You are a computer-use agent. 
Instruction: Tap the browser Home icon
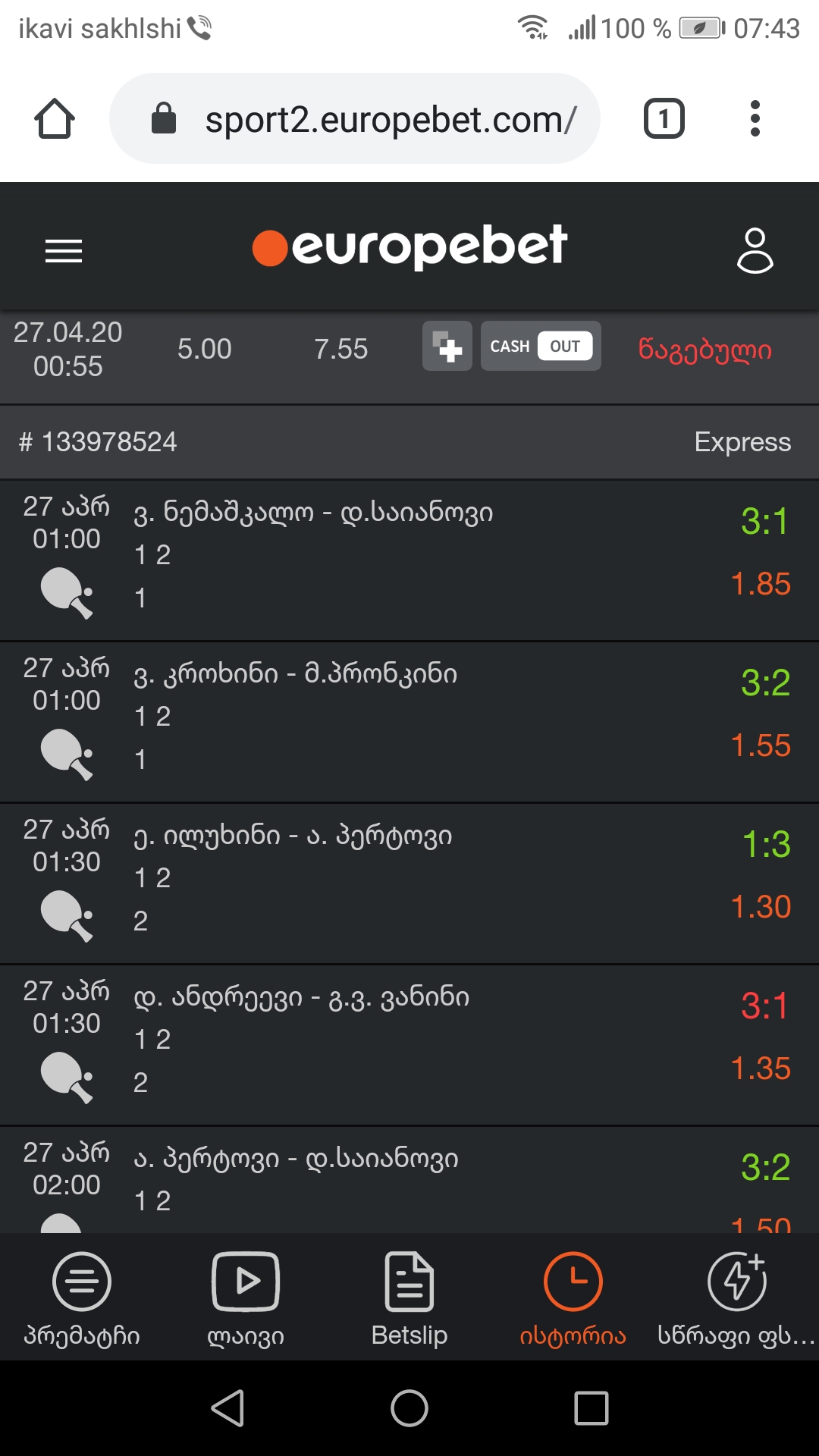click(55, 118)
